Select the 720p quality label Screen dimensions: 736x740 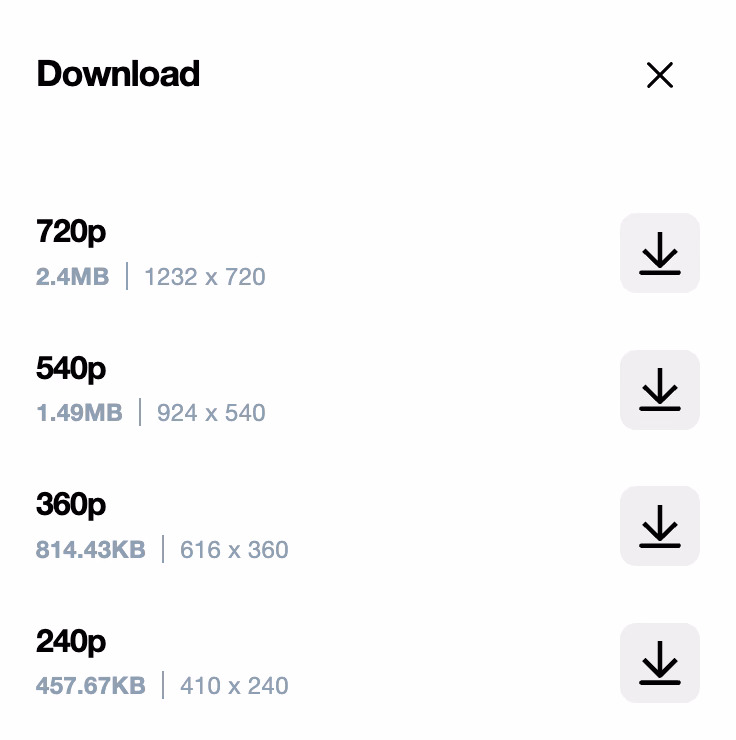click(70, 232)
